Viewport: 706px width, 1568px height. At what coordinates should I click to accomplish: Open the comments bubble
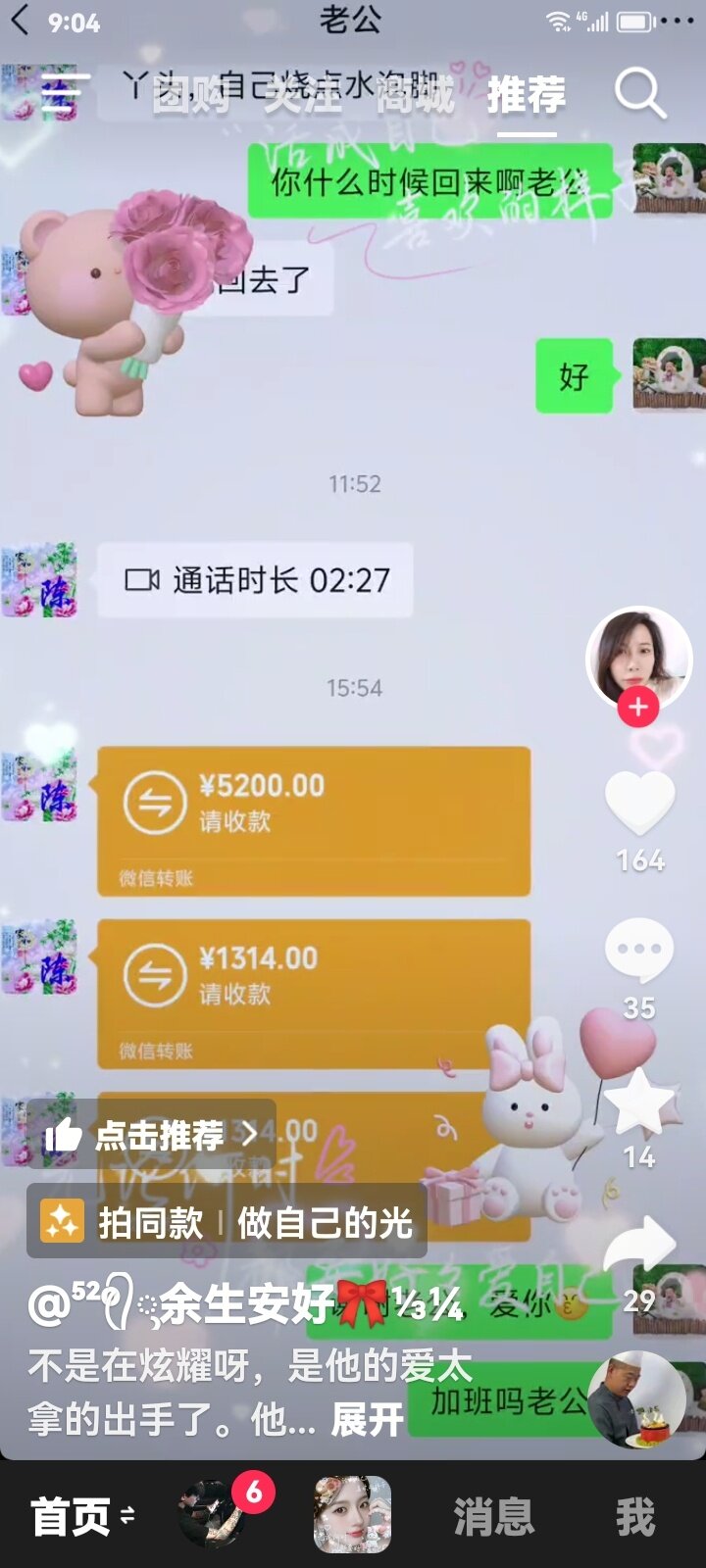point(639,950)
